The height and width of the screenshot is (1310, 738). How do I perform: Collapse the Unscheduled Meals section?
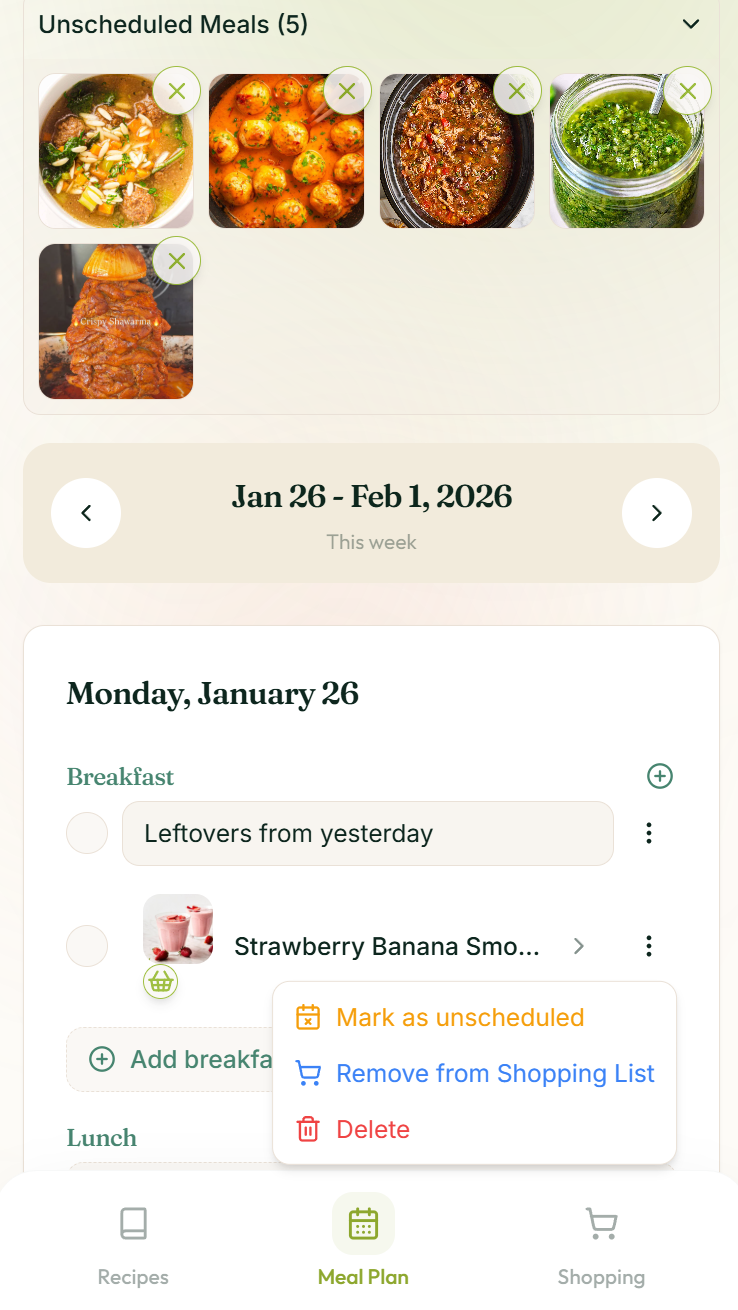[690, 24]
